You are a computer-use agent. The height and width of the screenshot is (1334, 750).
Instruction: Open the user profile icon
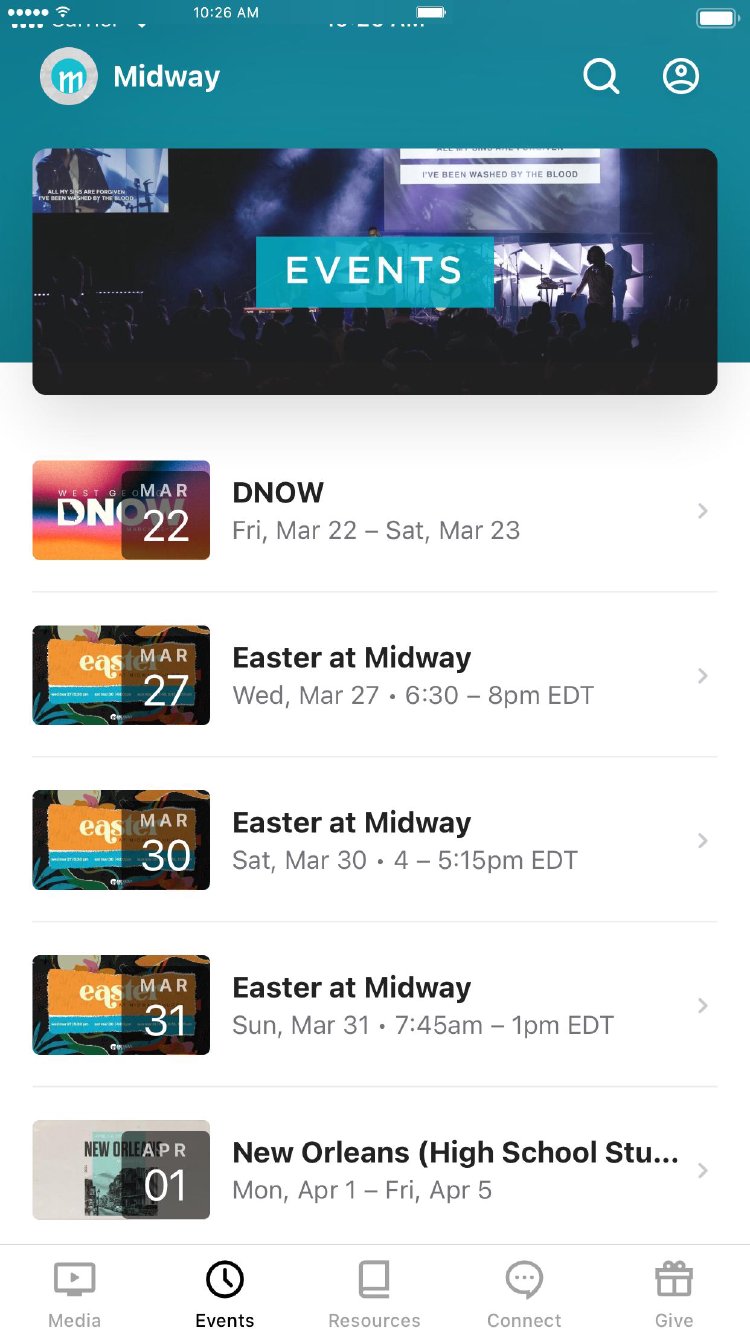coord(681,76)
